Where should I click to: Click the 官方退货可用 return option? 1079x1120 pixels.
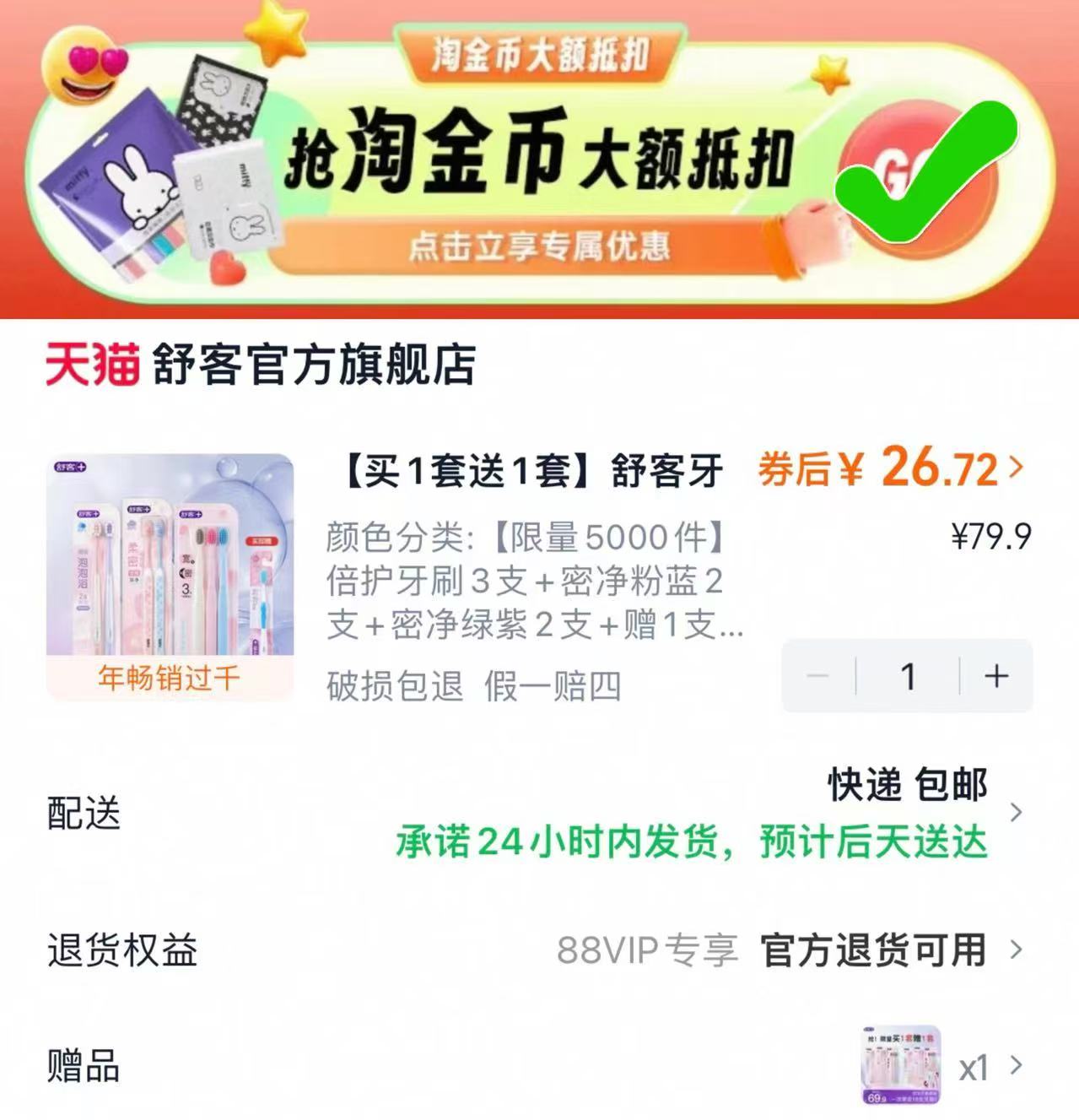tap(875, 951)
